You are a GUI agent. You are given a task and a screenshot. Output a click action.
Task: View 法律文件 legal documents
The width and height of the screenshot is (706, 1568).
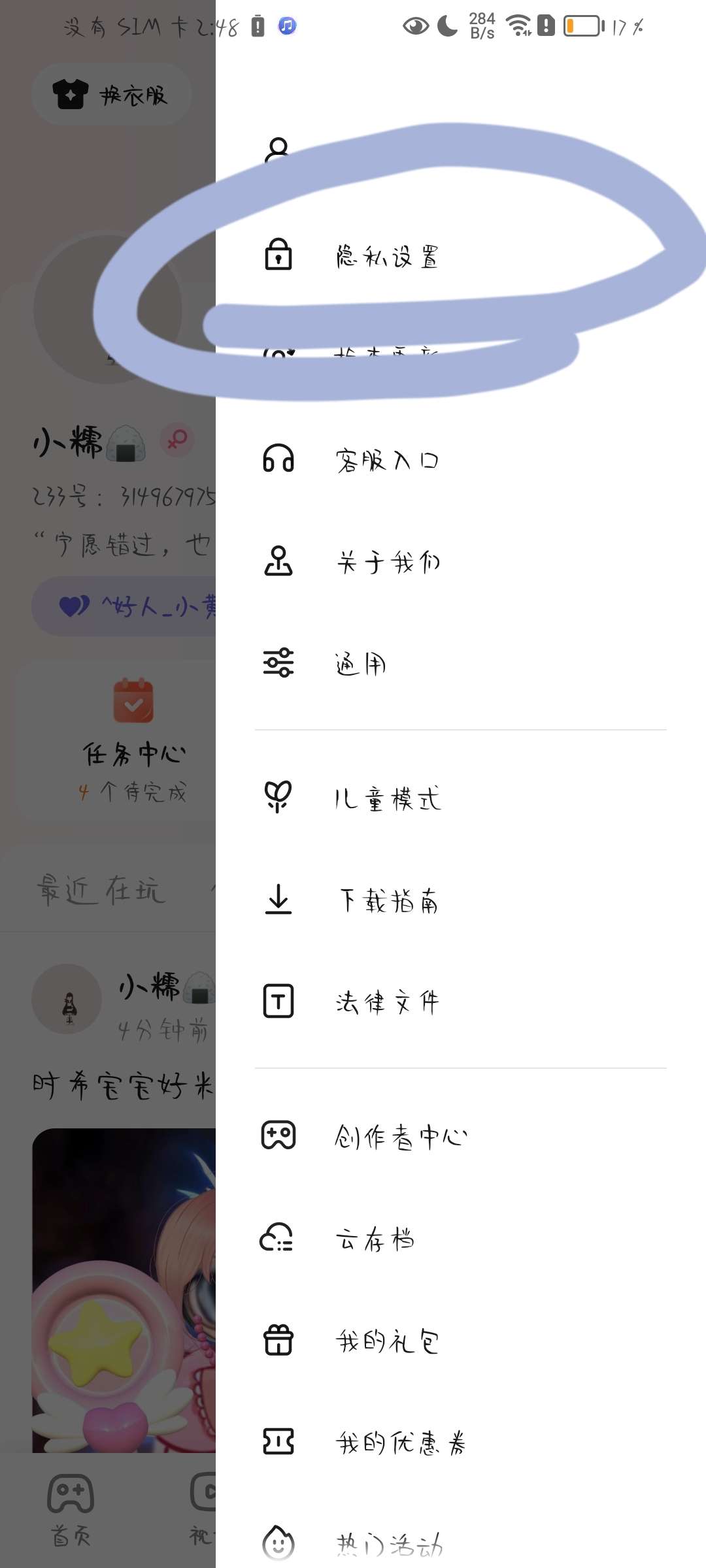(x=387, y=1002)
